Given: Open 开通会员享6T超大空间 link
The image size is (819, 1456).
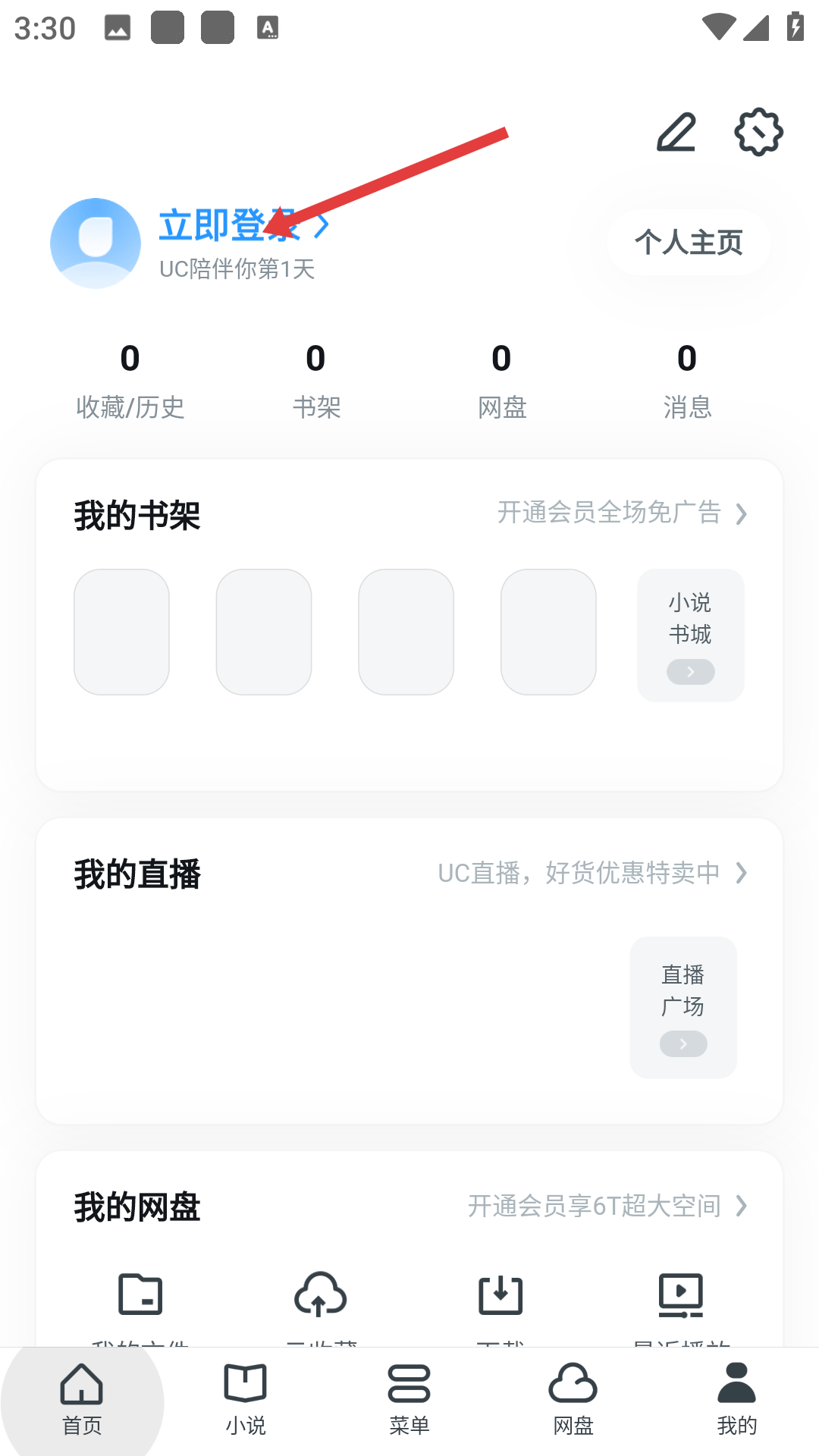Looking at the screenshot, I should 607,1206.
